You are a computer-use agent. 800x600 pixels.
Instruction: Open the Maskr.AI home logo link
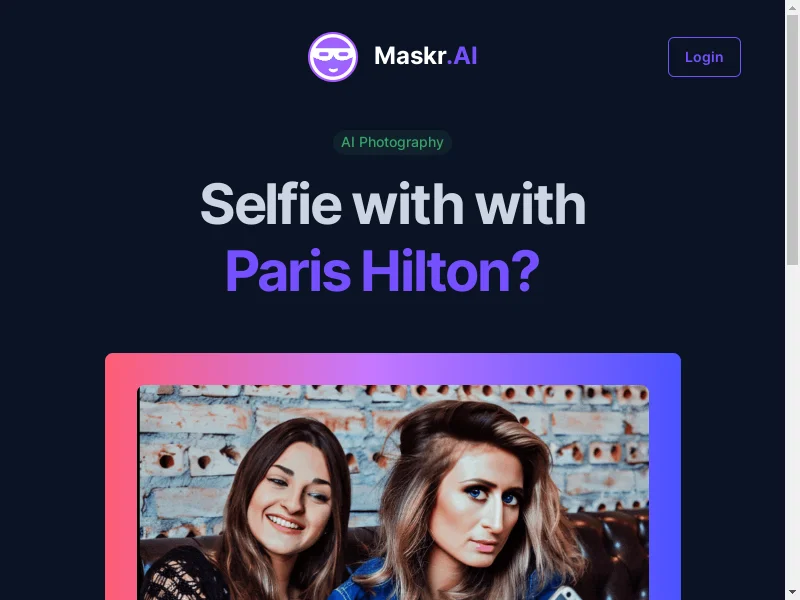point(393,57)
